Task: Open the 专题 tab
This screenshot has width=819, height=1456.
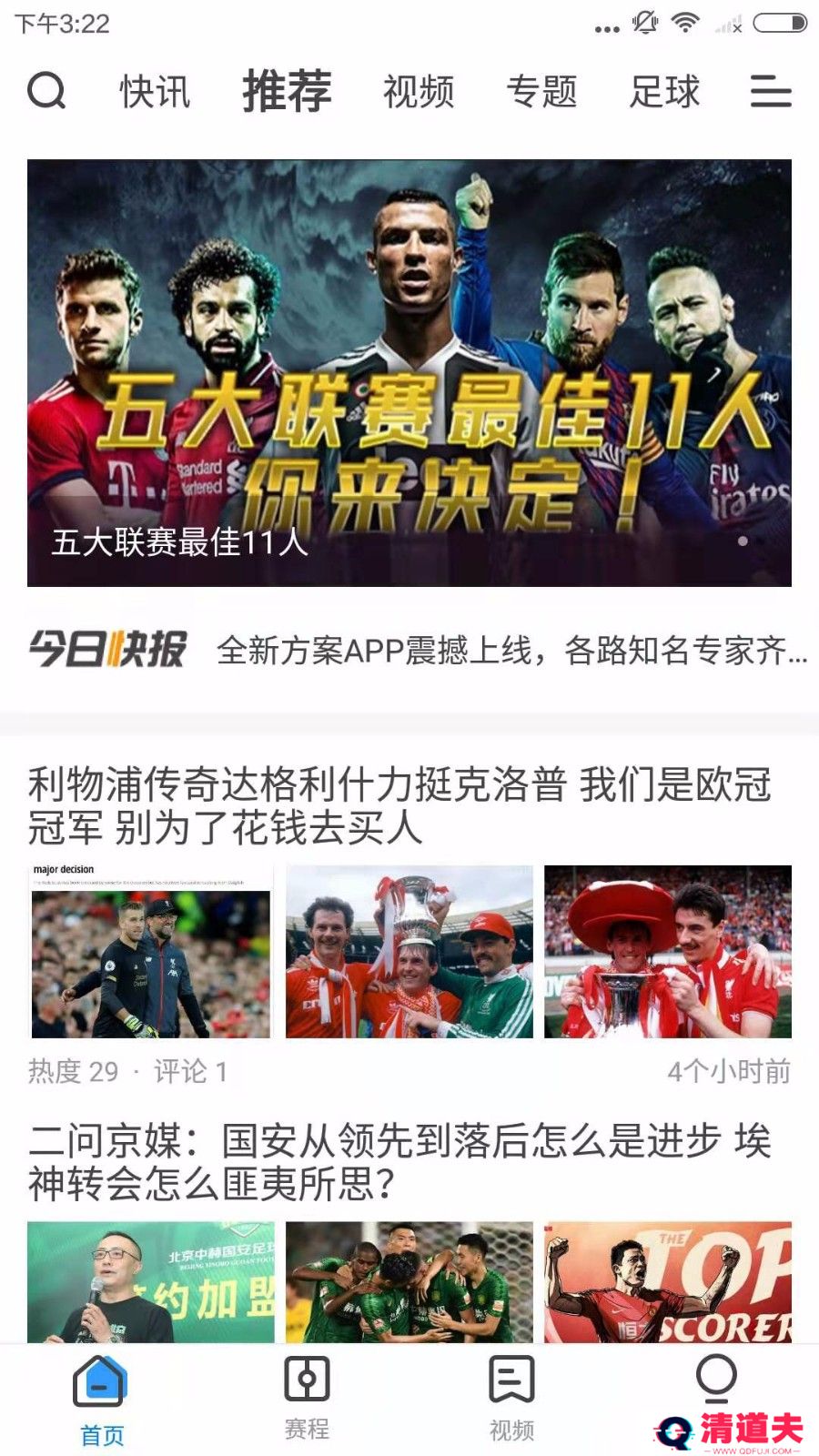Action: point(541,92)
